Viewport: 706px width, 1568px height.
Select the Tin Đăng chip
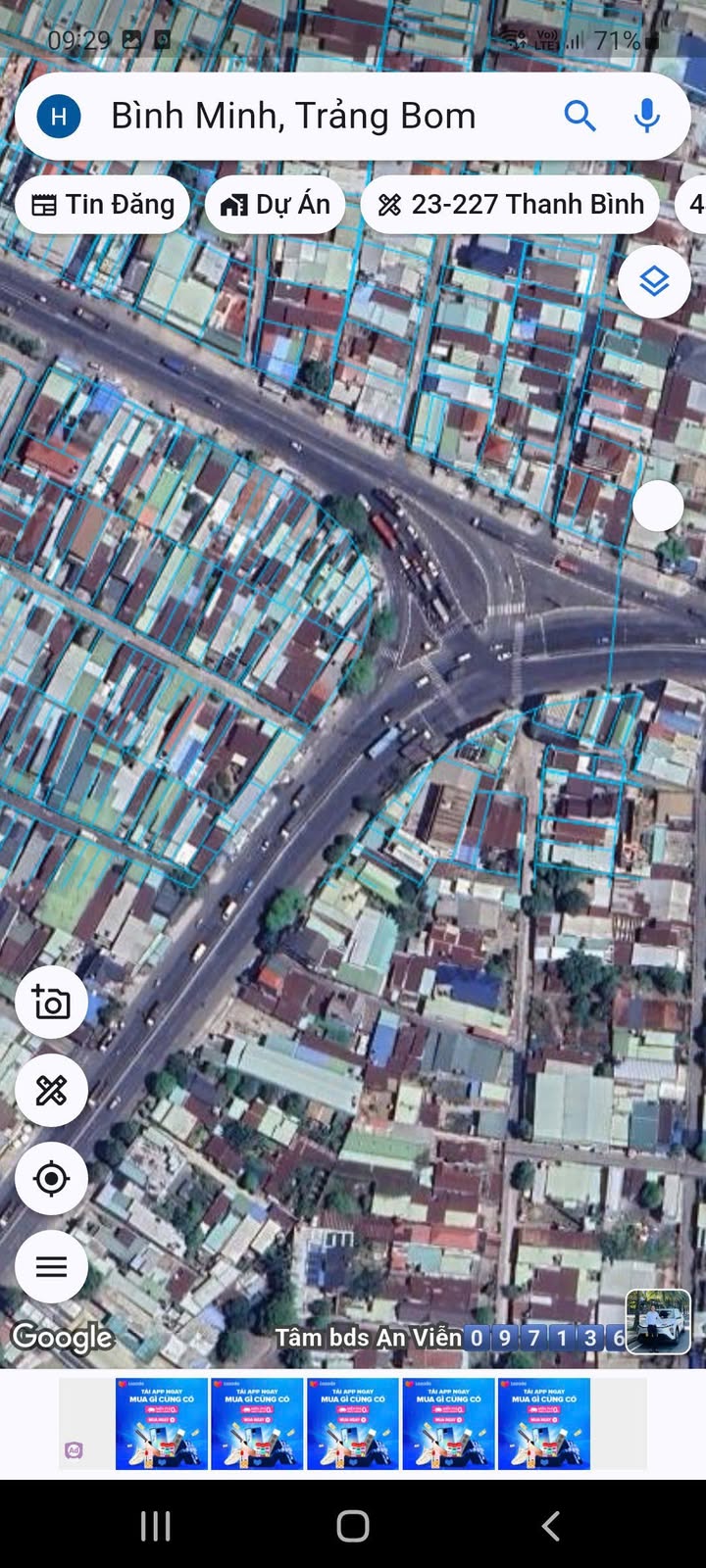click(x=103, y=205)
